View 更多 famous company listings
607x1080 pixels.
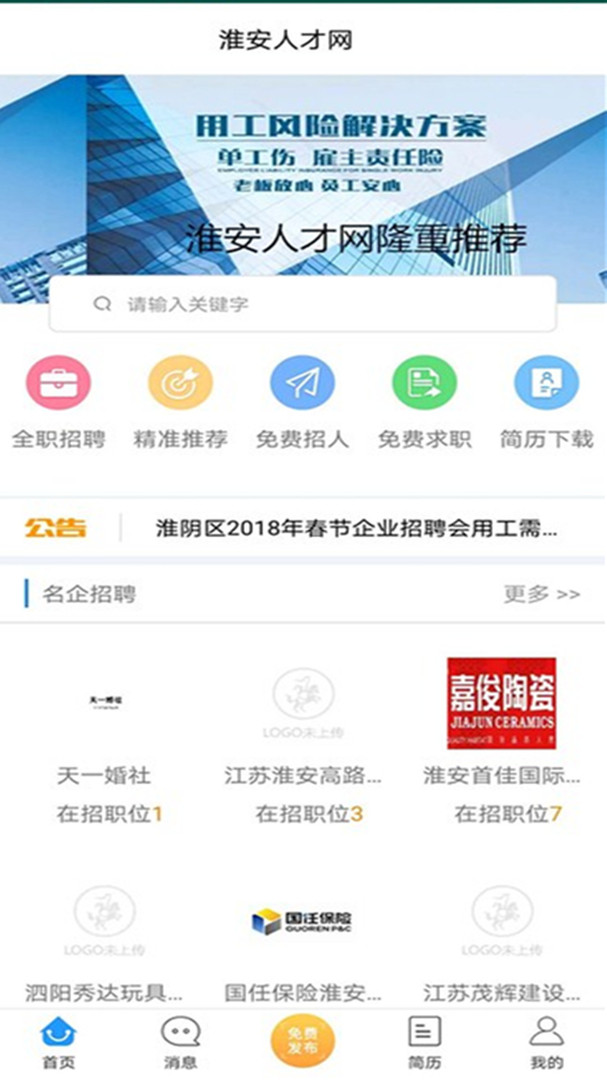(541, 594)
